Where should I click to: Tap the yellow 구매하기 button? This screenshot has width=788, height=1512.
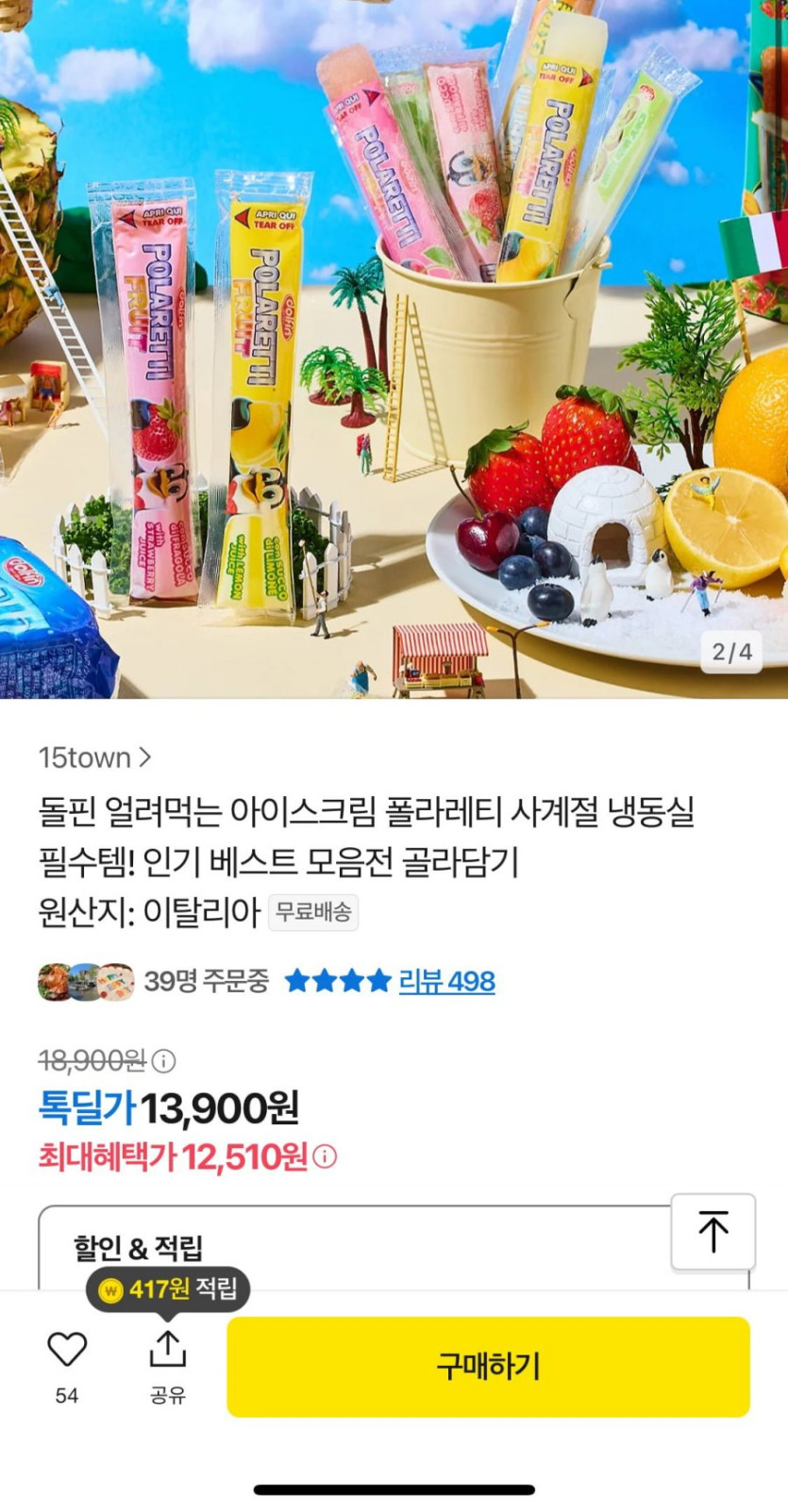488,1366
